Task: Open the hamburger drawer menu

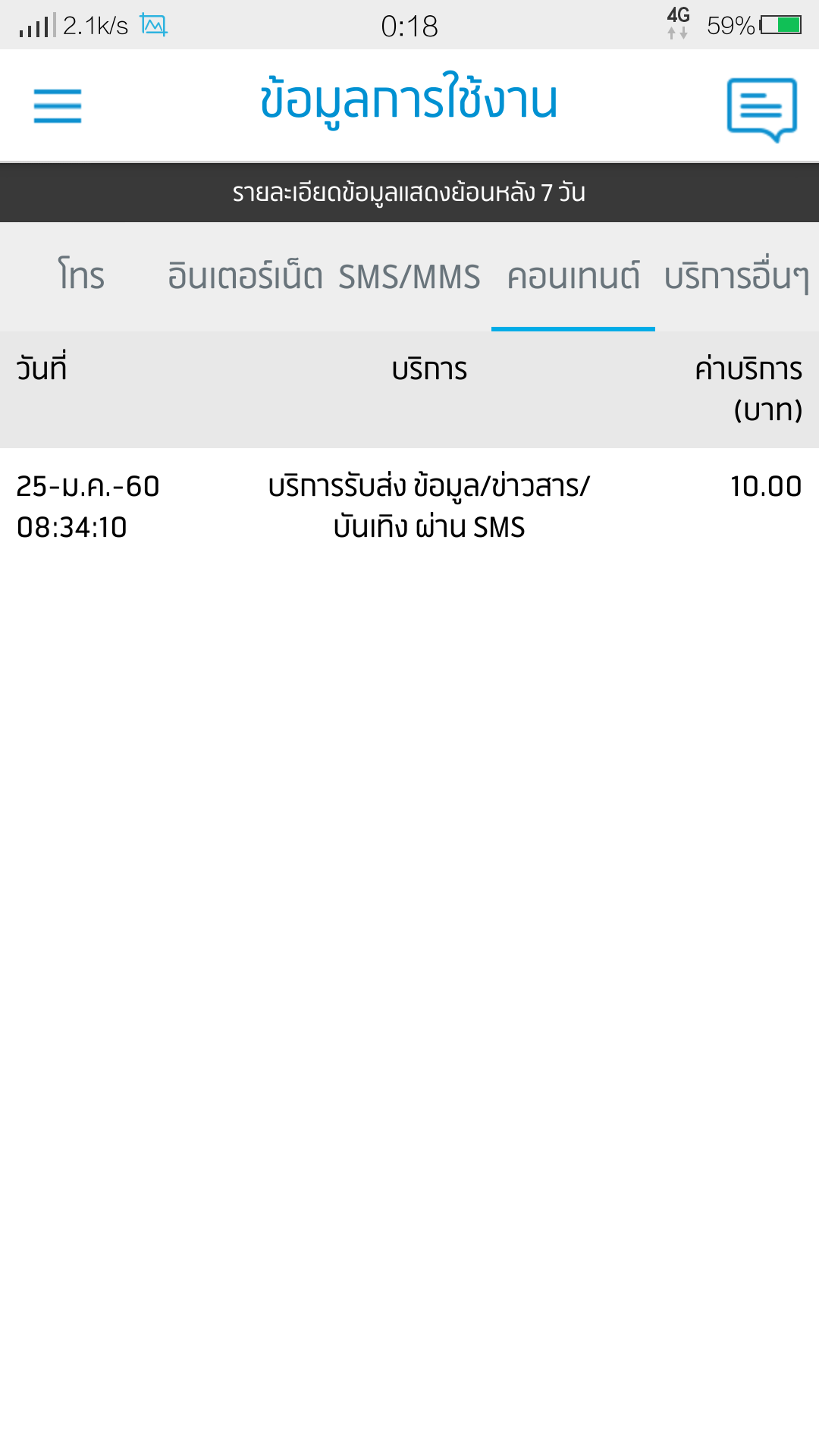Action: point(58,105)
